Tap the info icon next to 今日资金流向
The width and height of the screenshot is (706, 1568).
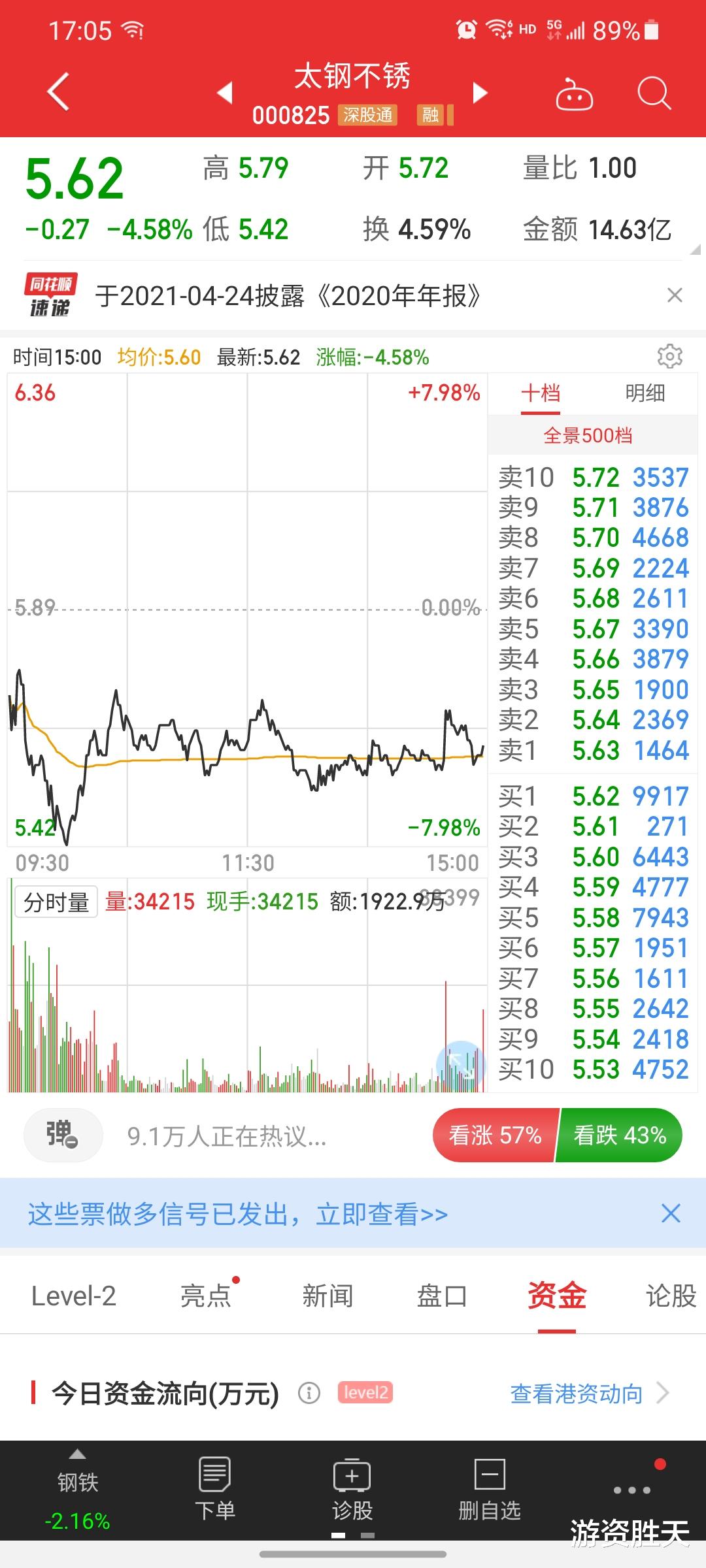(x=307, y=1393)
